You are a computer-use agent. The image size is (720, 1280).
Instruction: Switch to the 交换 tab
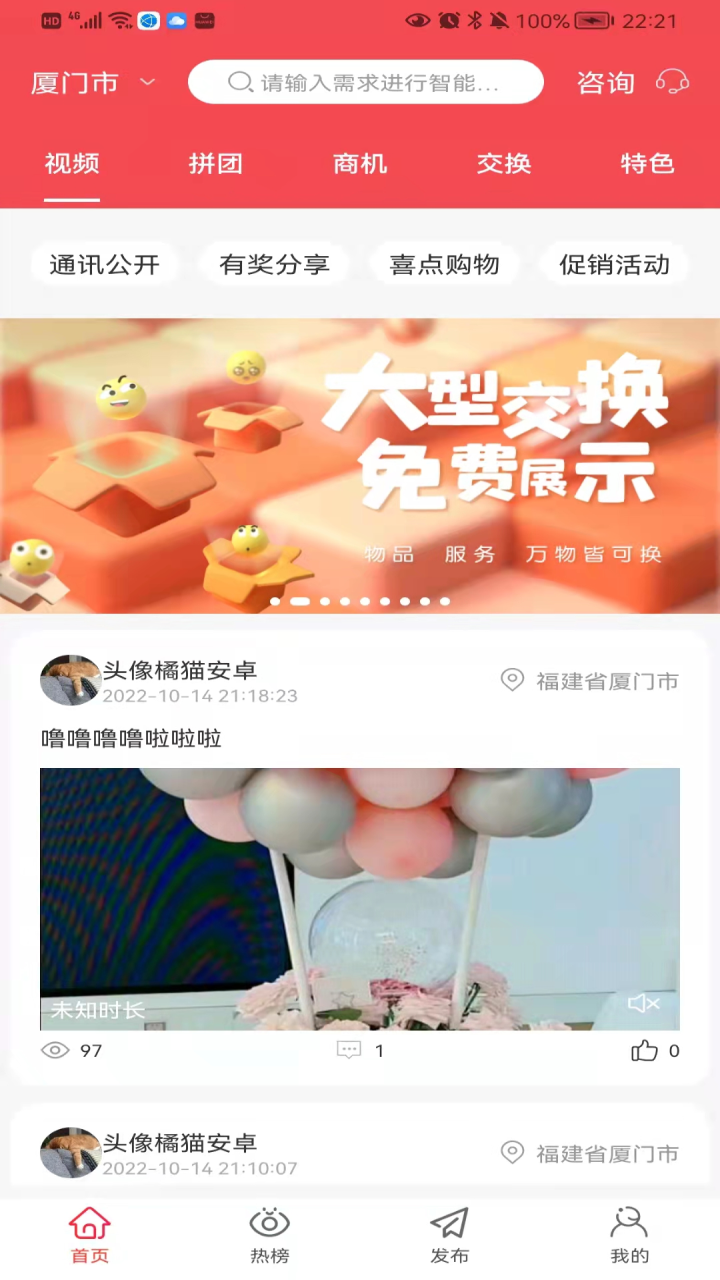pyautogui.click(x=504, y=164)
